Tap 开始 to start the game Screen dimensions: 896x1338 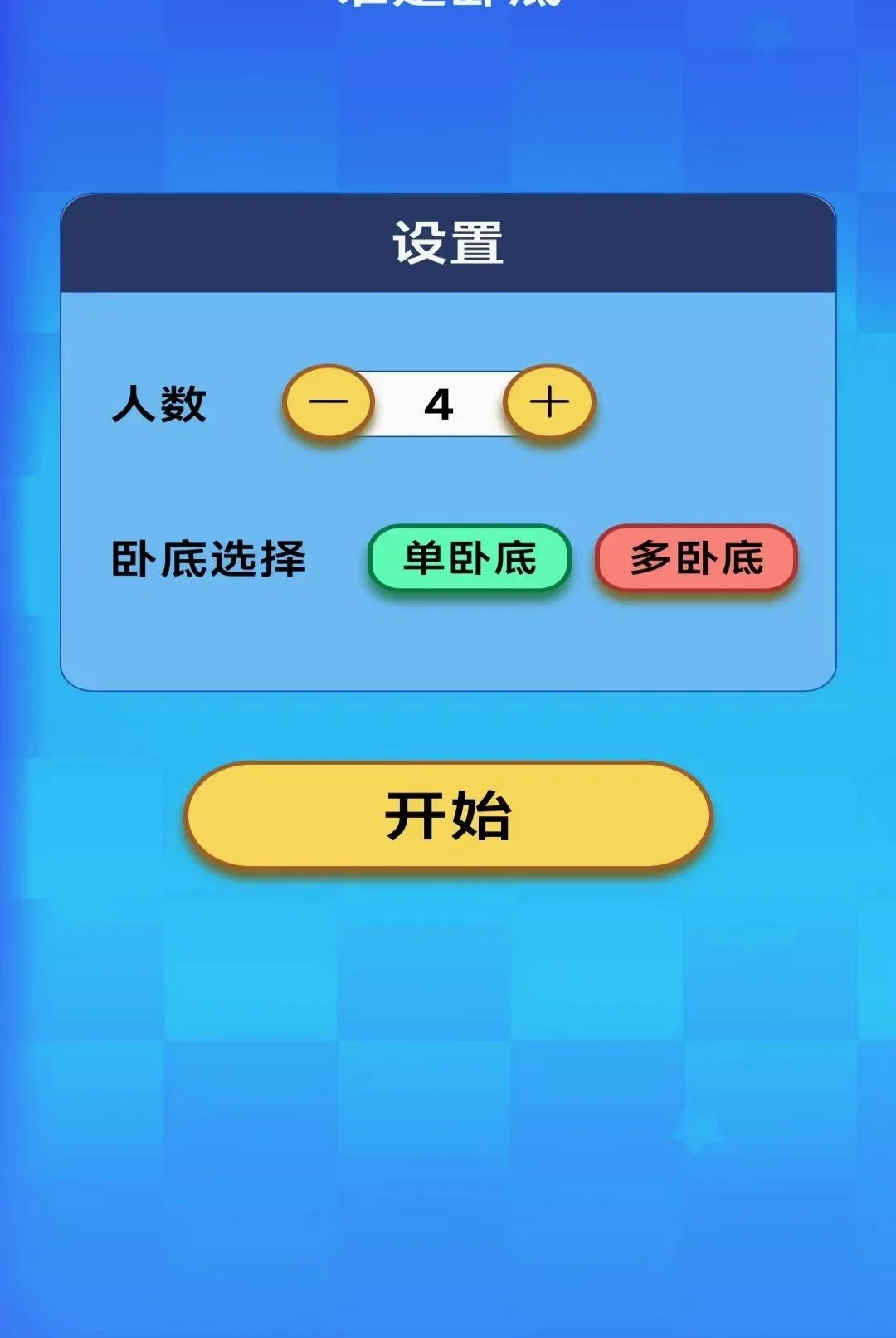[448, 816]
